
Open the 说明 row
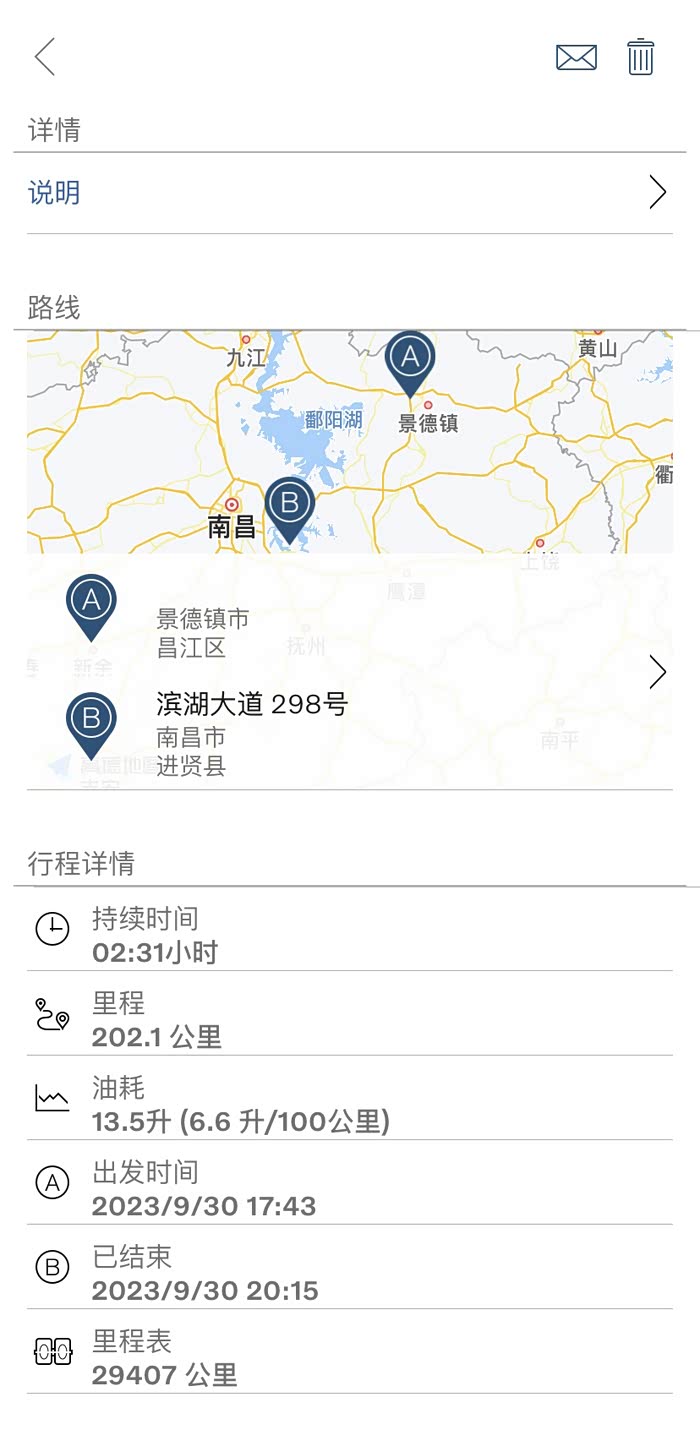click(350, 192)
